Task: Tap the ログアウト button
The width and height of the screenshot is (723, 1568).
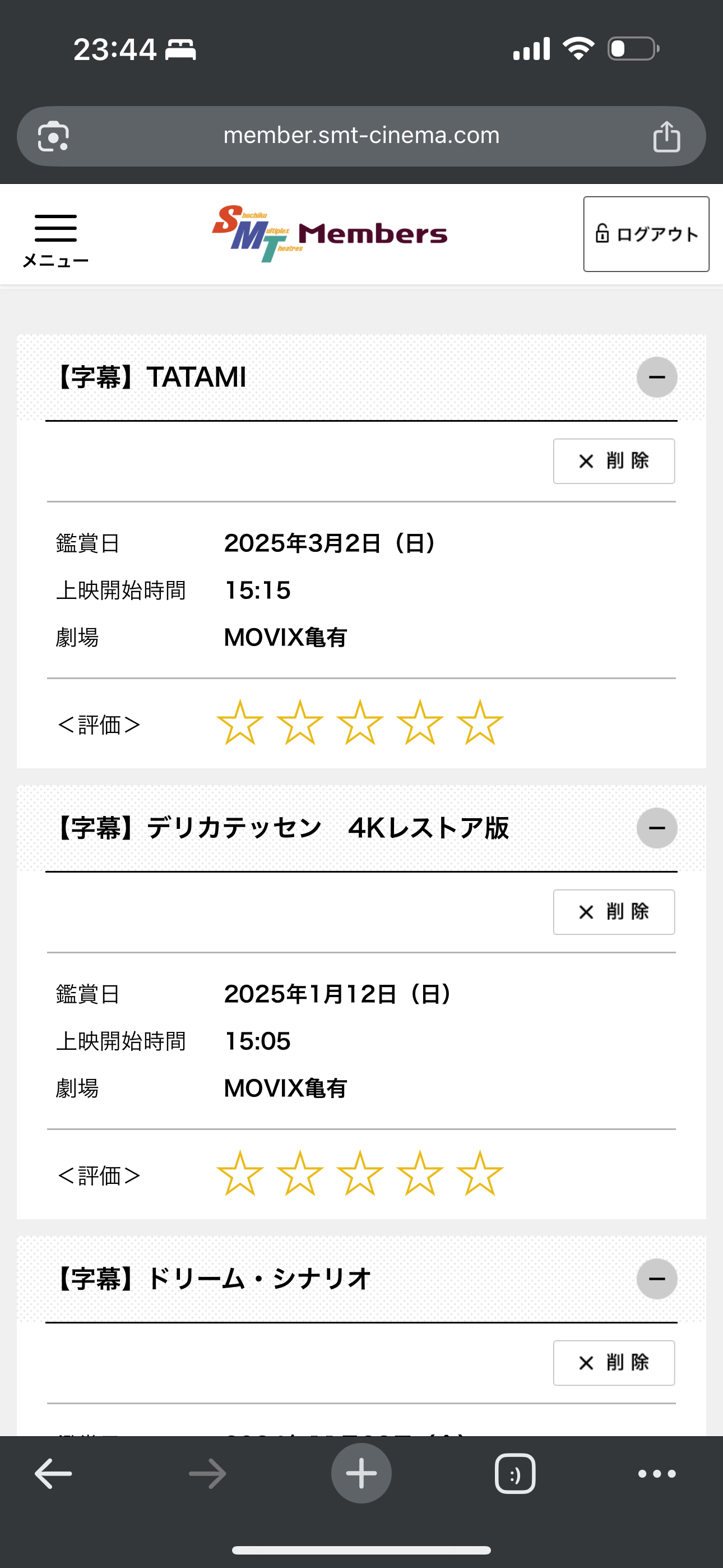Action: coord(646,234)
